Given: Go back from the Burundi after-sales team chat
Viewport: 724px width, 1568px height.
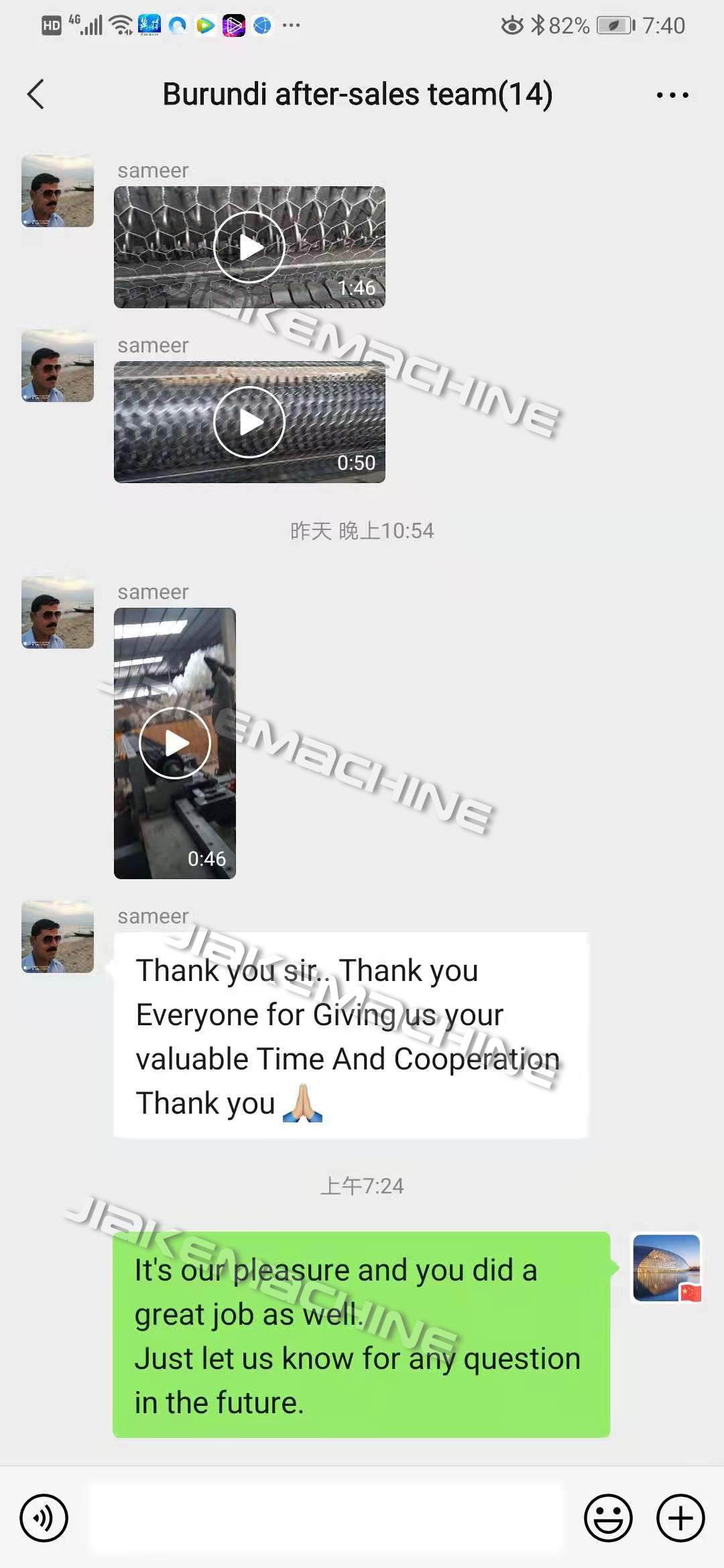Looking at the screenshot, I should pos(36,94).
